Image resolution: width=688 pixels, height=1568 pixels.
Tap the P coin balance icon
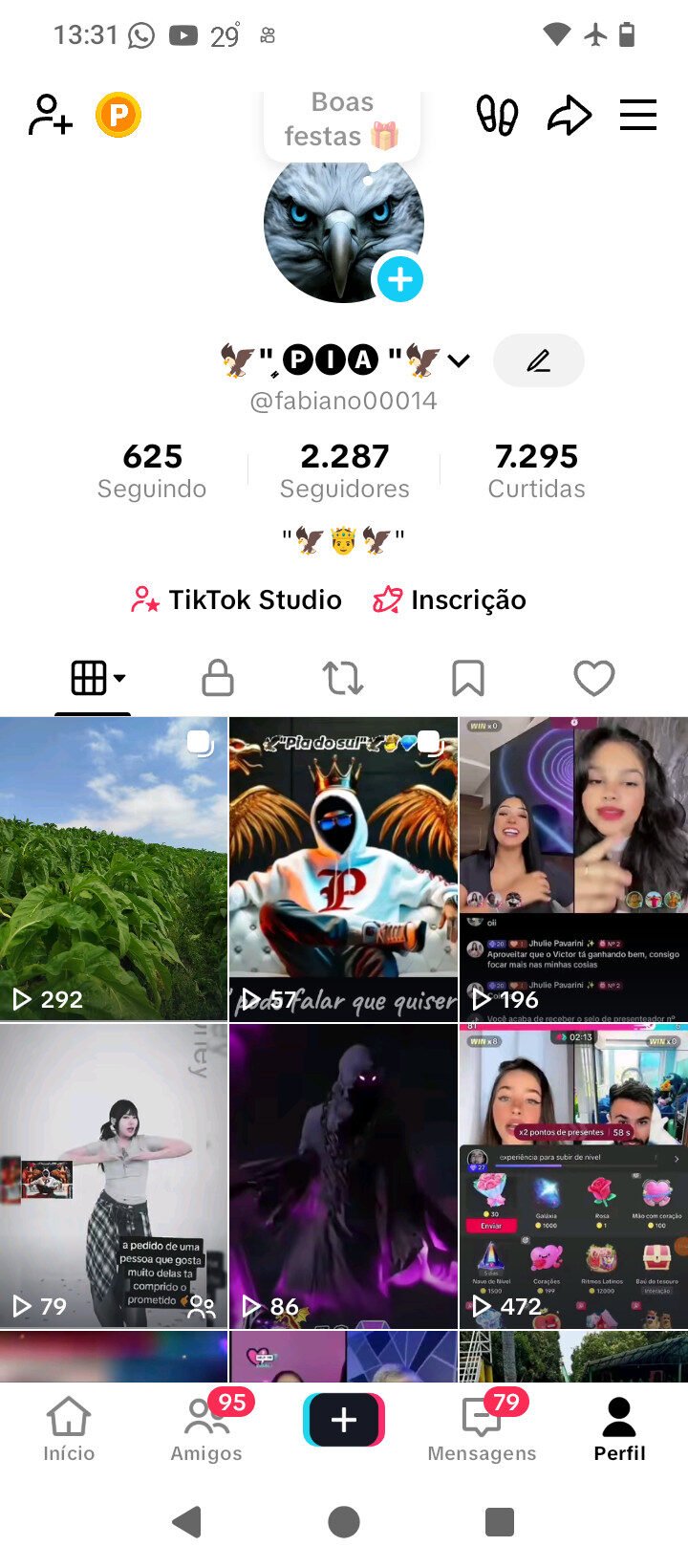(x=118, y=115)
